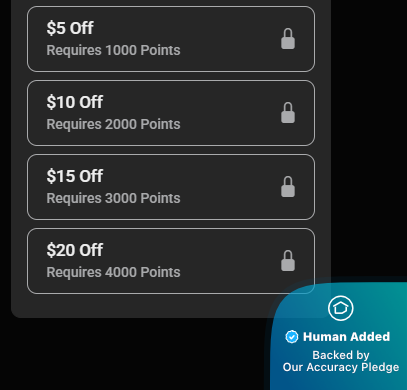Open the $15 Off reward card
Image resolution: width=407 pixels, height=390 pixels.
[171, 187]
